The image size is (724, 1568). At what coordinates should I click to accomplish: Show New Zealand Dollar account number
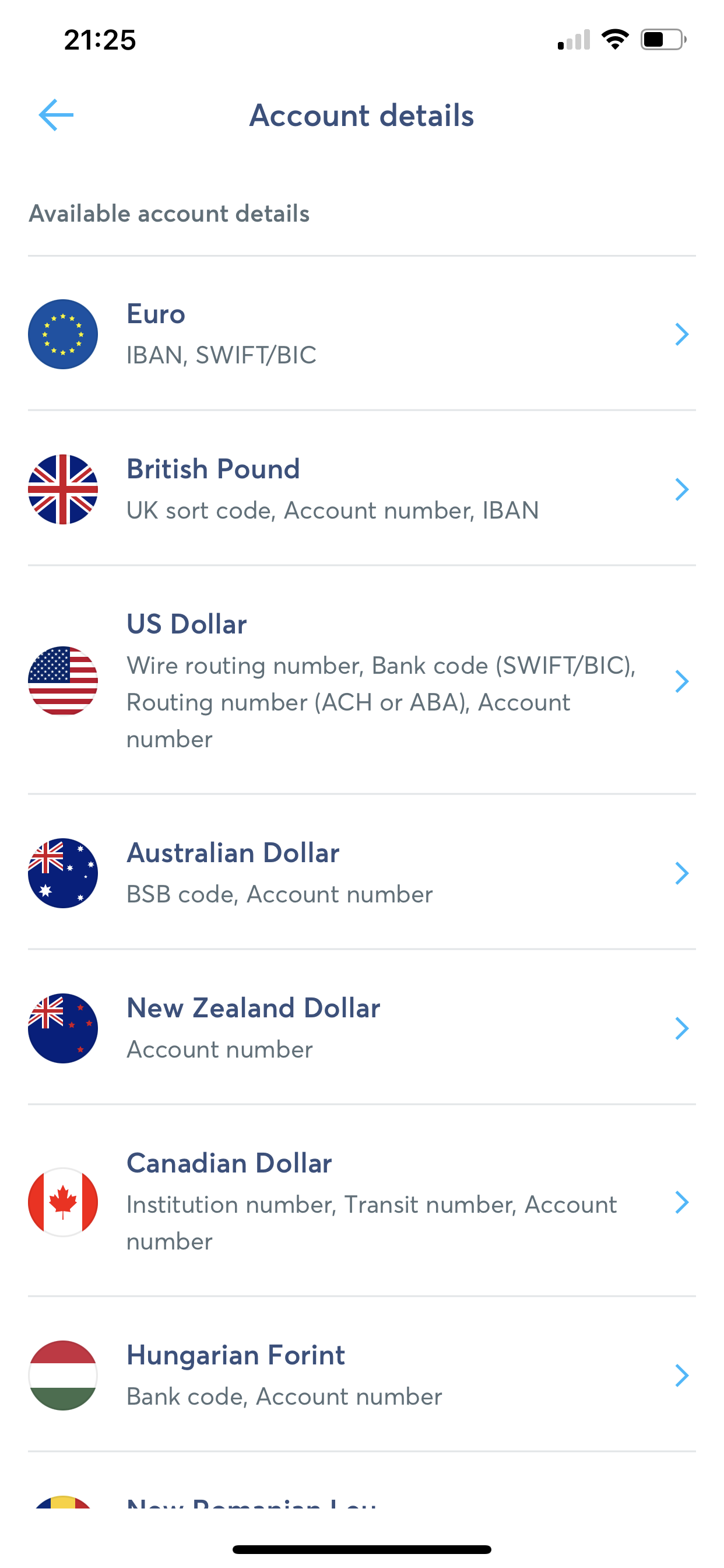pos(362,1027)
